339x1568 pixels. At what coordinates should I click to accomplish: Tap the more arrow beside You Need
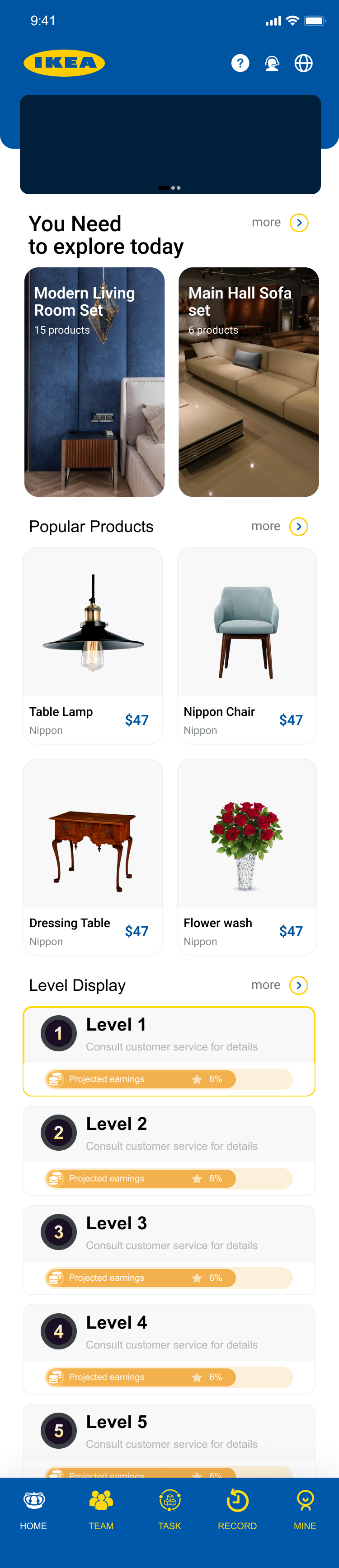tap(299, 223)
